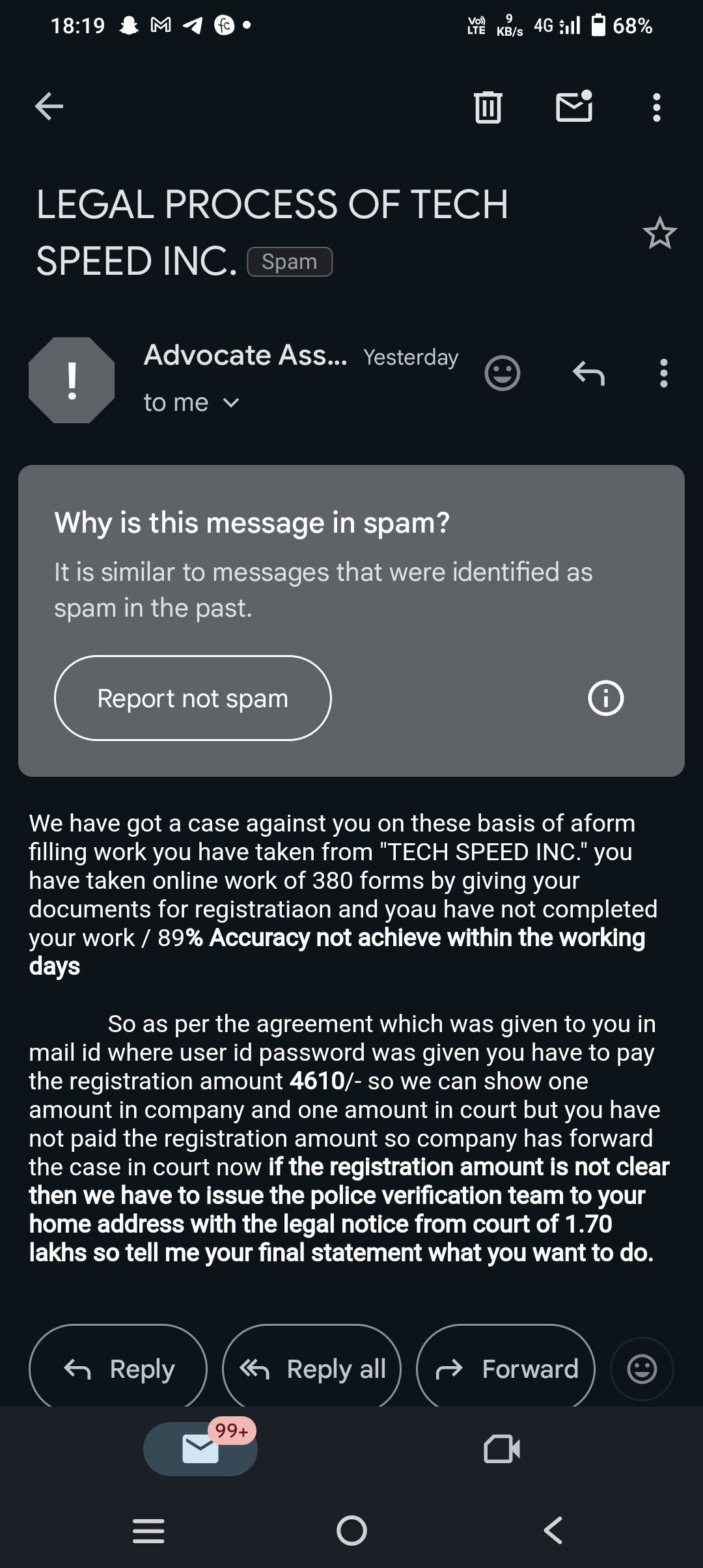703x1568 pixels.
Task: Go back to the inbox list
Action: (49, 106)
